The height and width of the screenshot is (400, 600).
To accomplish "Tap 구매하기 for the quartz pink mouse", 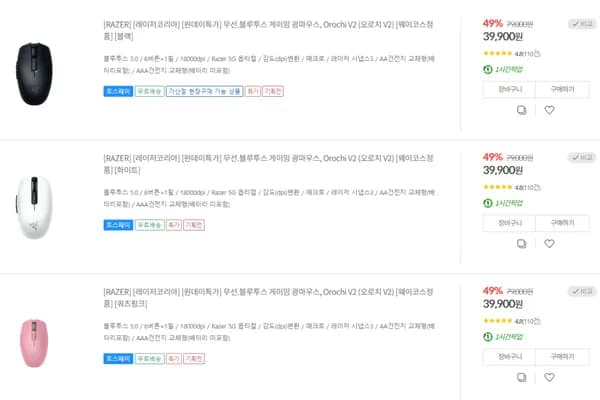I will pos(562,356).
